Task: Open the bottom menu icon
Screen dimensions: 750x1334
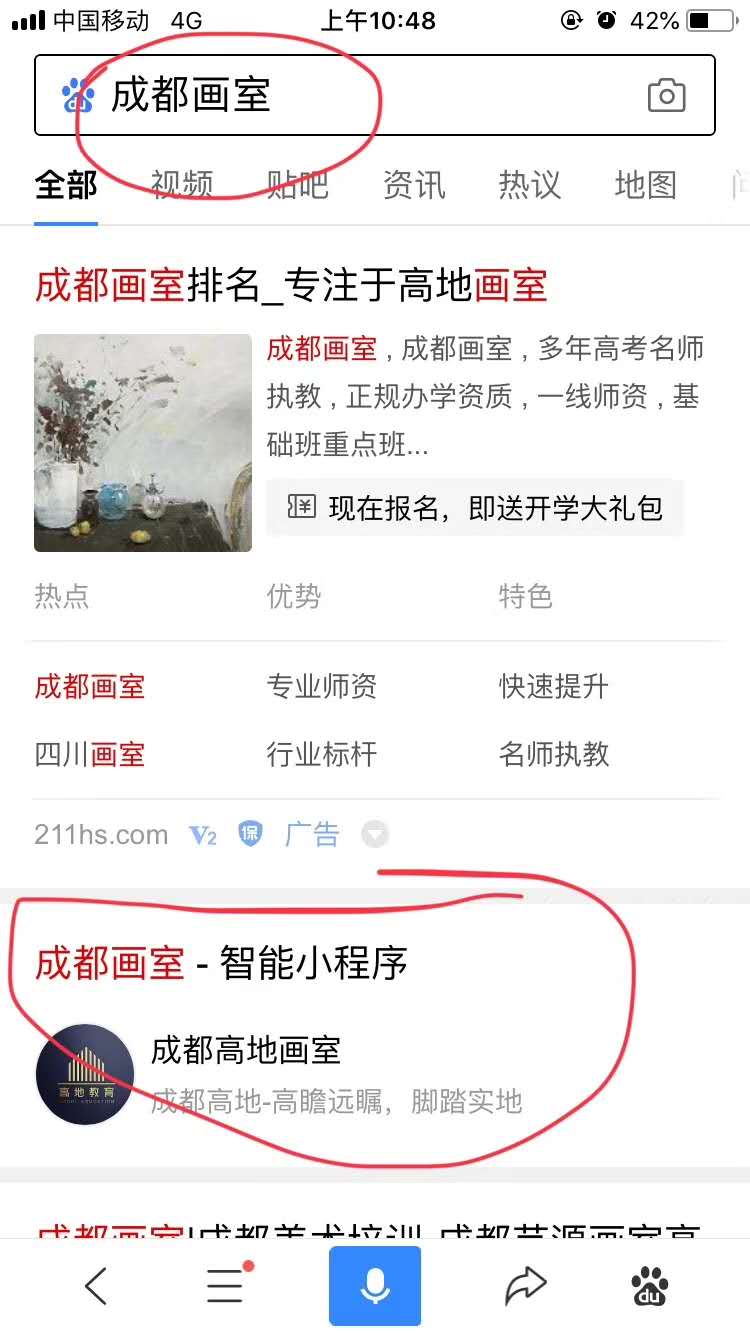Action: (226, 1286)
